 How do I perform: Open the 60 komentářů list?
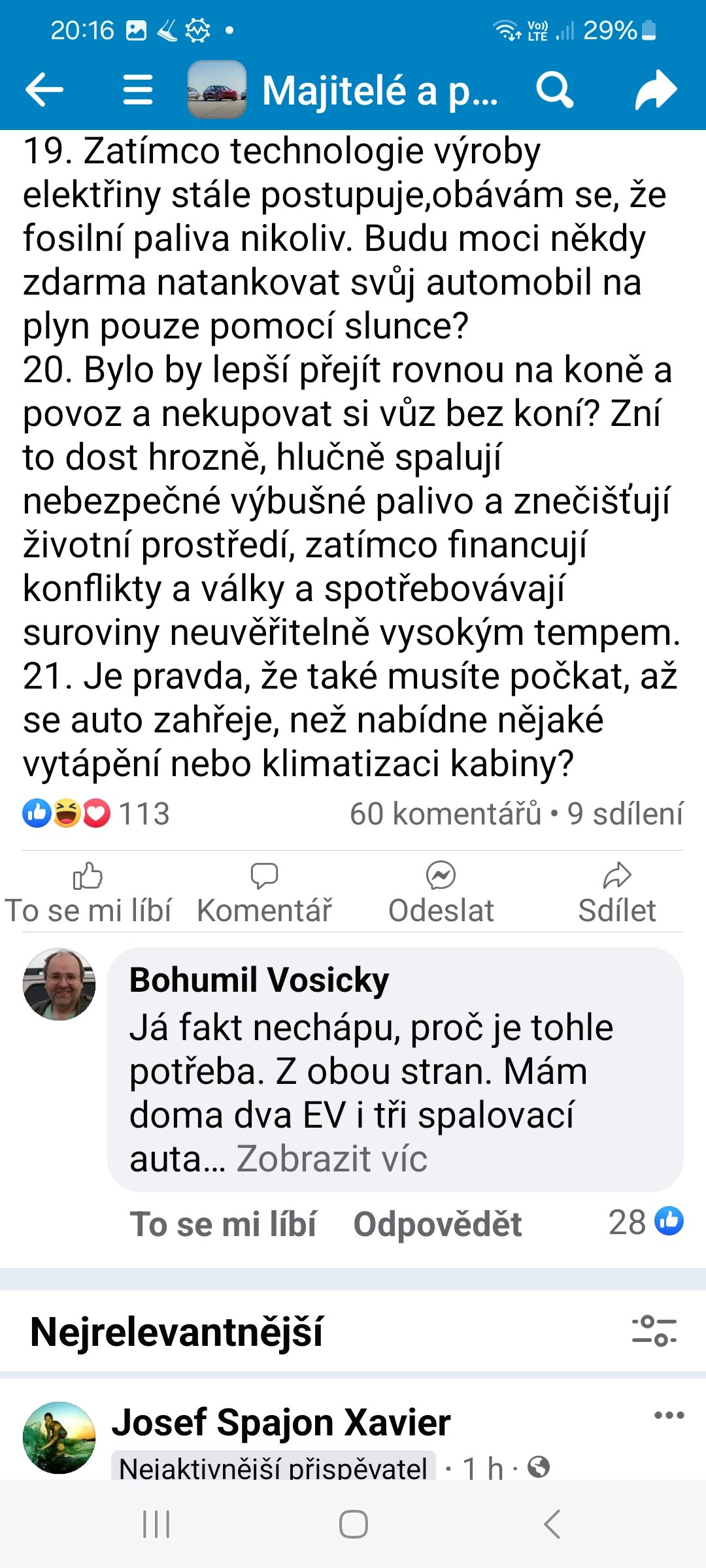445,814
